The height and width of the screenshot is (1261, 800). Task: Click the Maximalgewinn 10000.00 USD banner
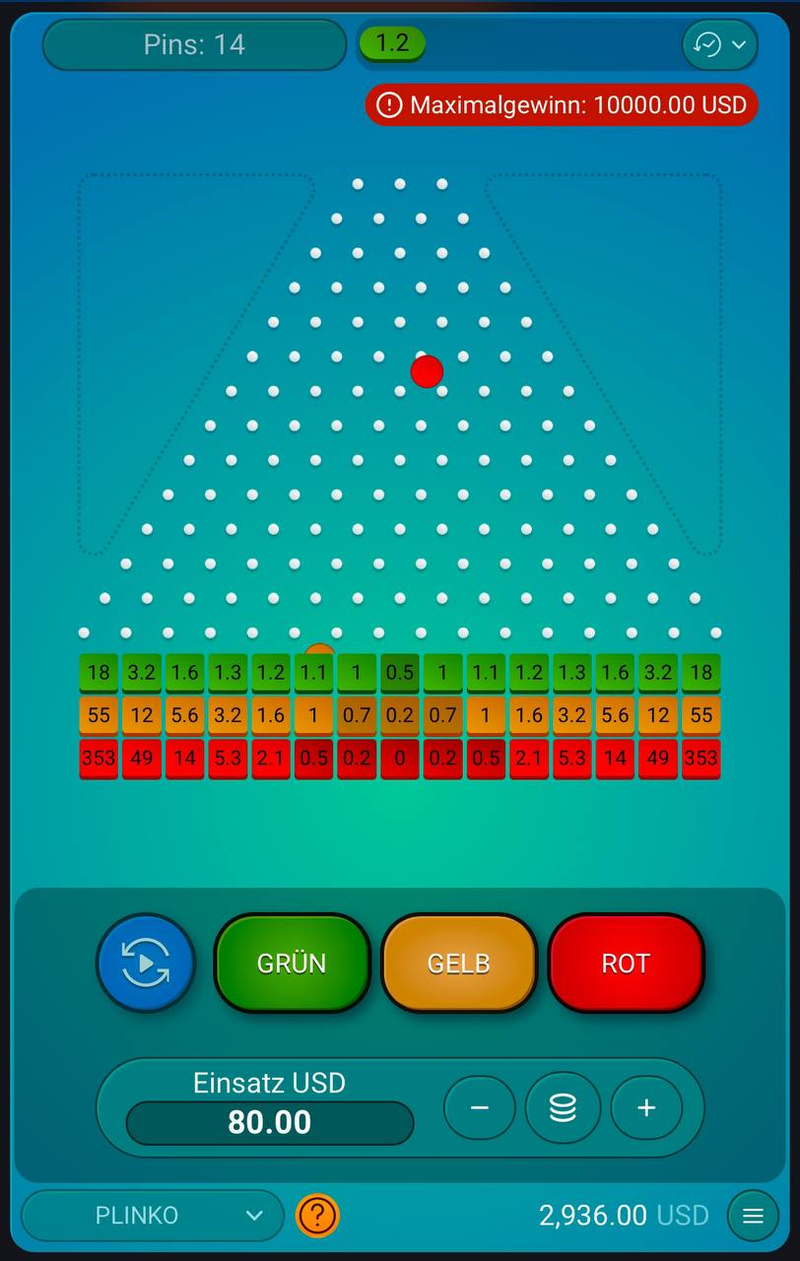coord(560,104)
